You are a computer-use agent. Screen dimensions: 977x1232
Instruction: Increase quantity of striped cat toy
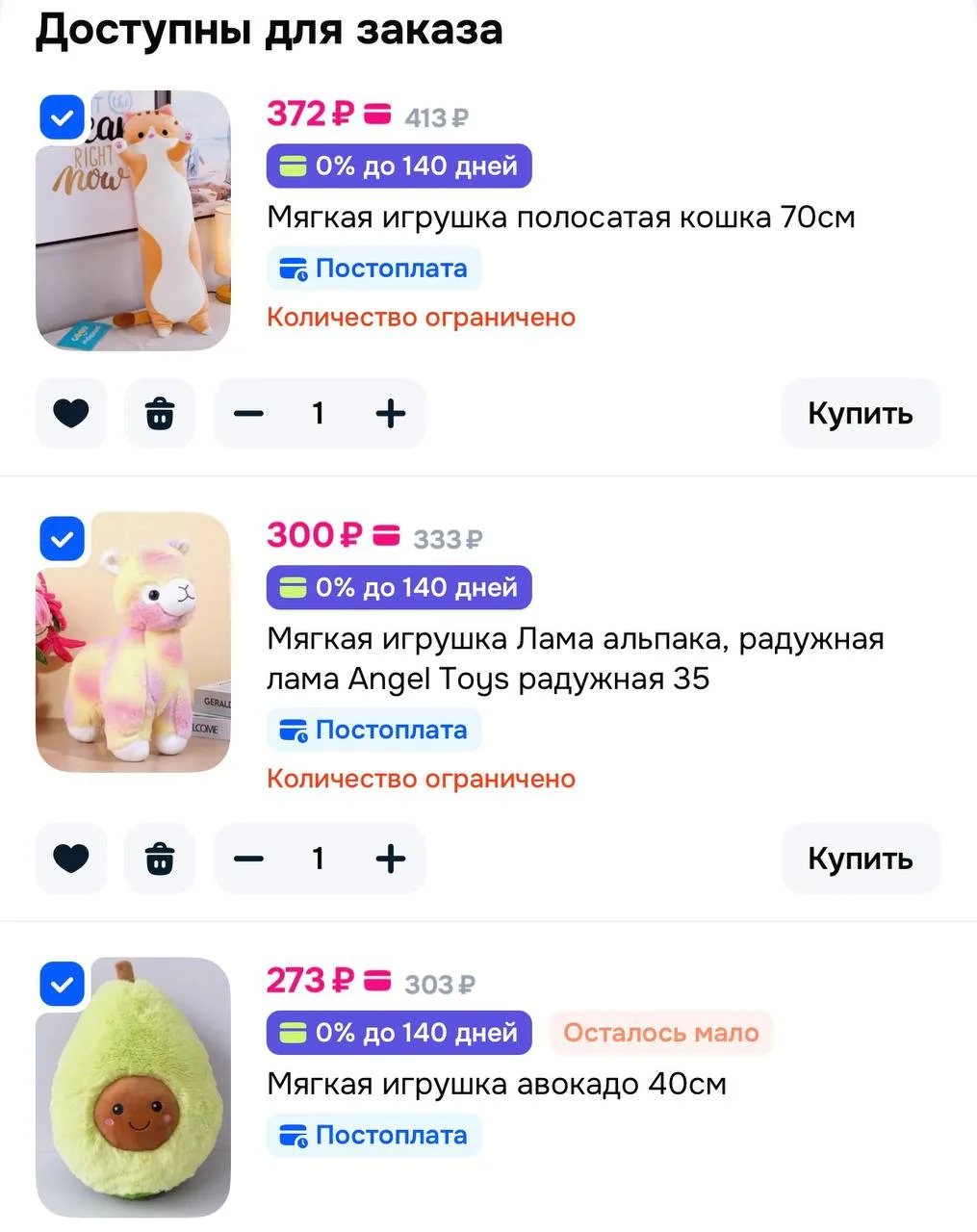click(390, 414)
